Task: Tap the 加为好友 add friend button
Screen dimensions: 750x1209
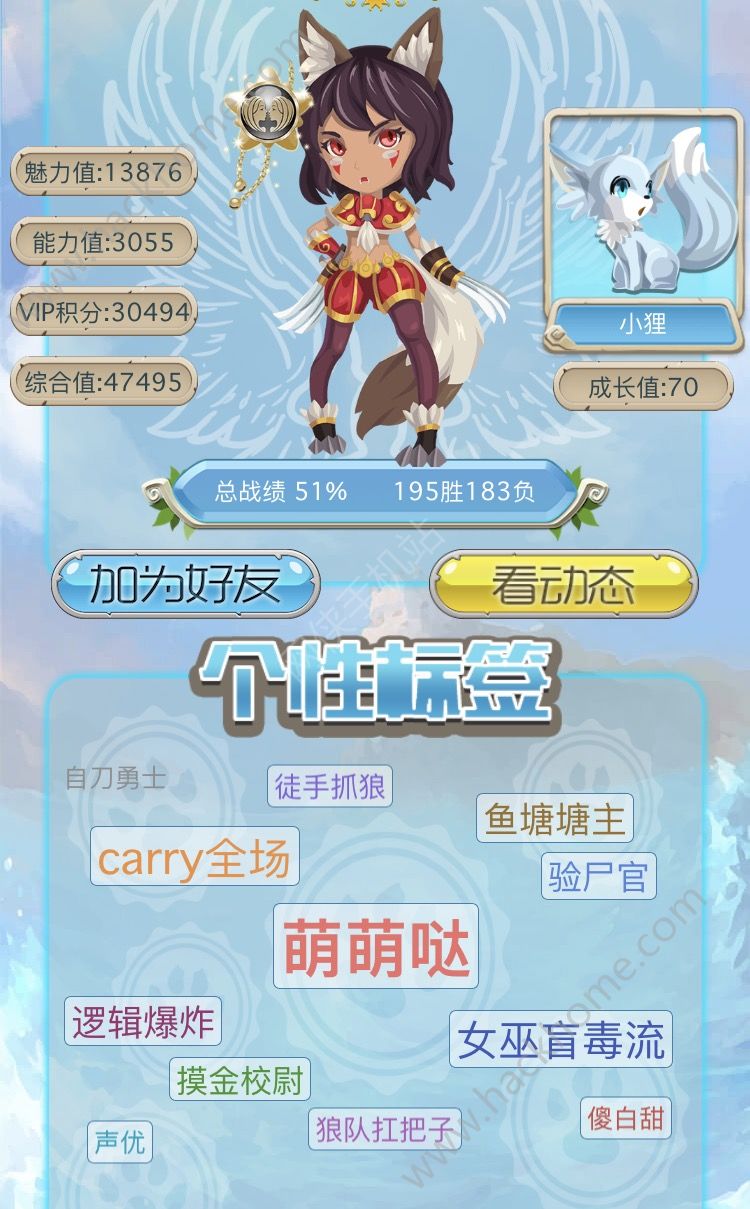Action: [x=186, y=584]
